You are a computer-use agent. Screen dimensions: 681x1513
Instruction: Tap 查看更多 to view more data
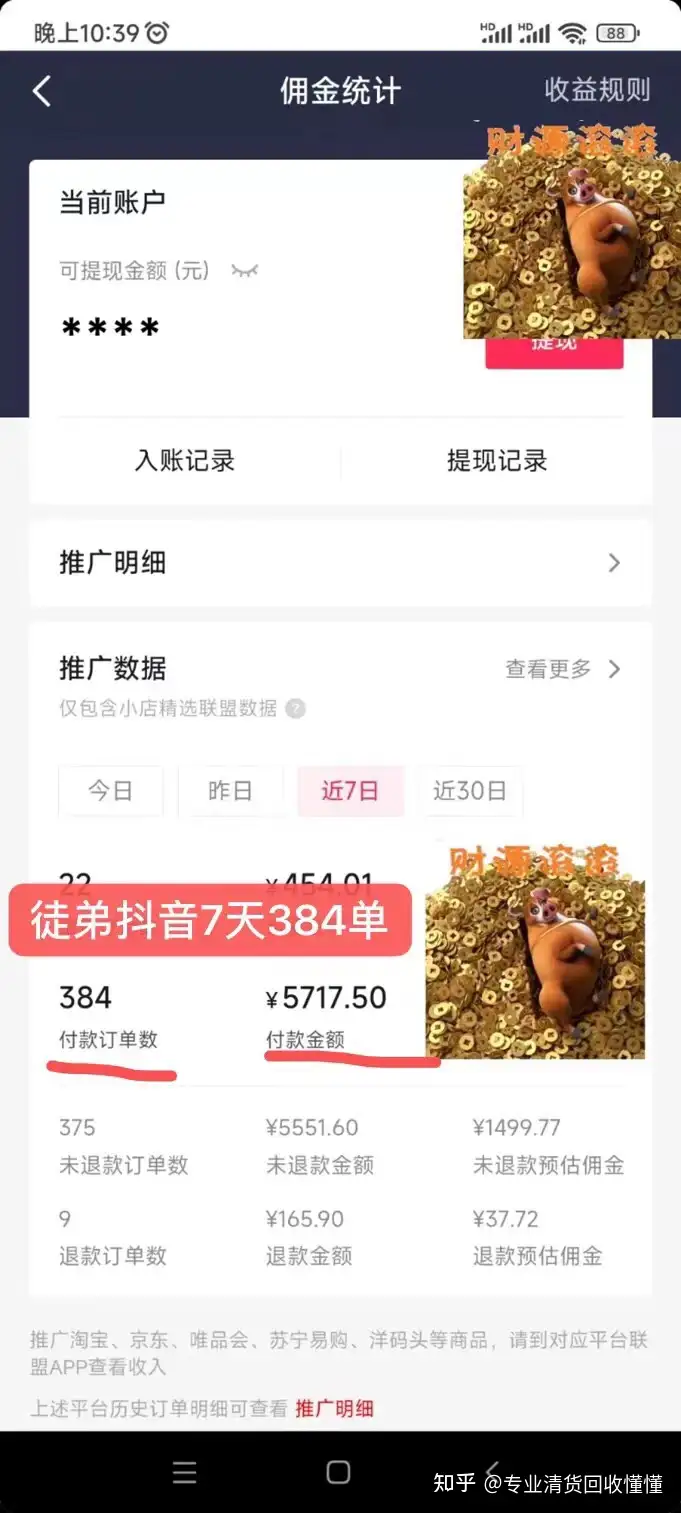tap(562, 669)
